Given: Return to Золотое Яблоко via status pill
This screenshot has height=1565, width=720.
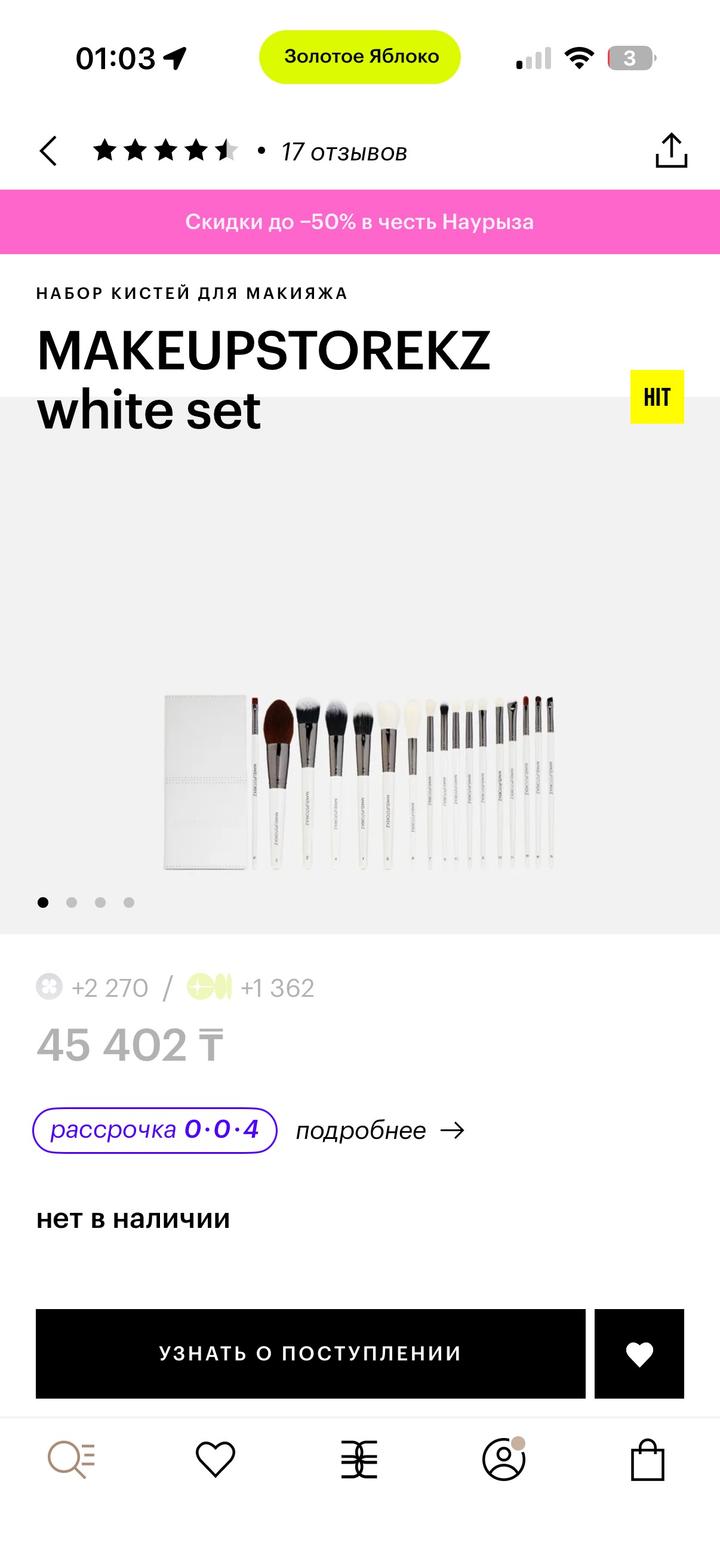Looking at the screenshot, I should pos(360,57).
